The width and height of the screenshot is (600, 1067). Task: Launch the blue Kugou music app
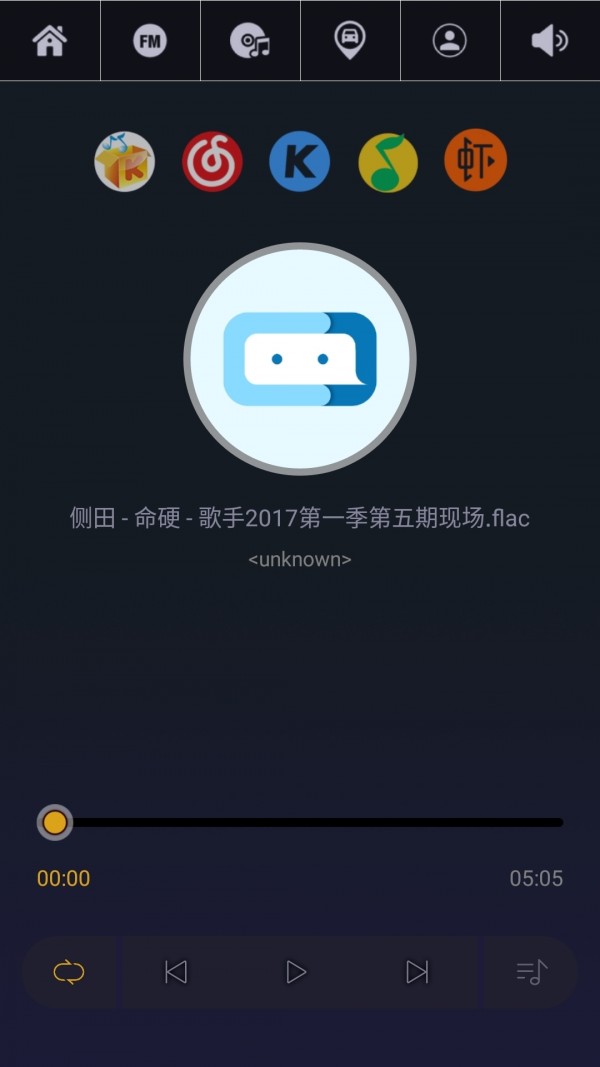coord(299,161)
